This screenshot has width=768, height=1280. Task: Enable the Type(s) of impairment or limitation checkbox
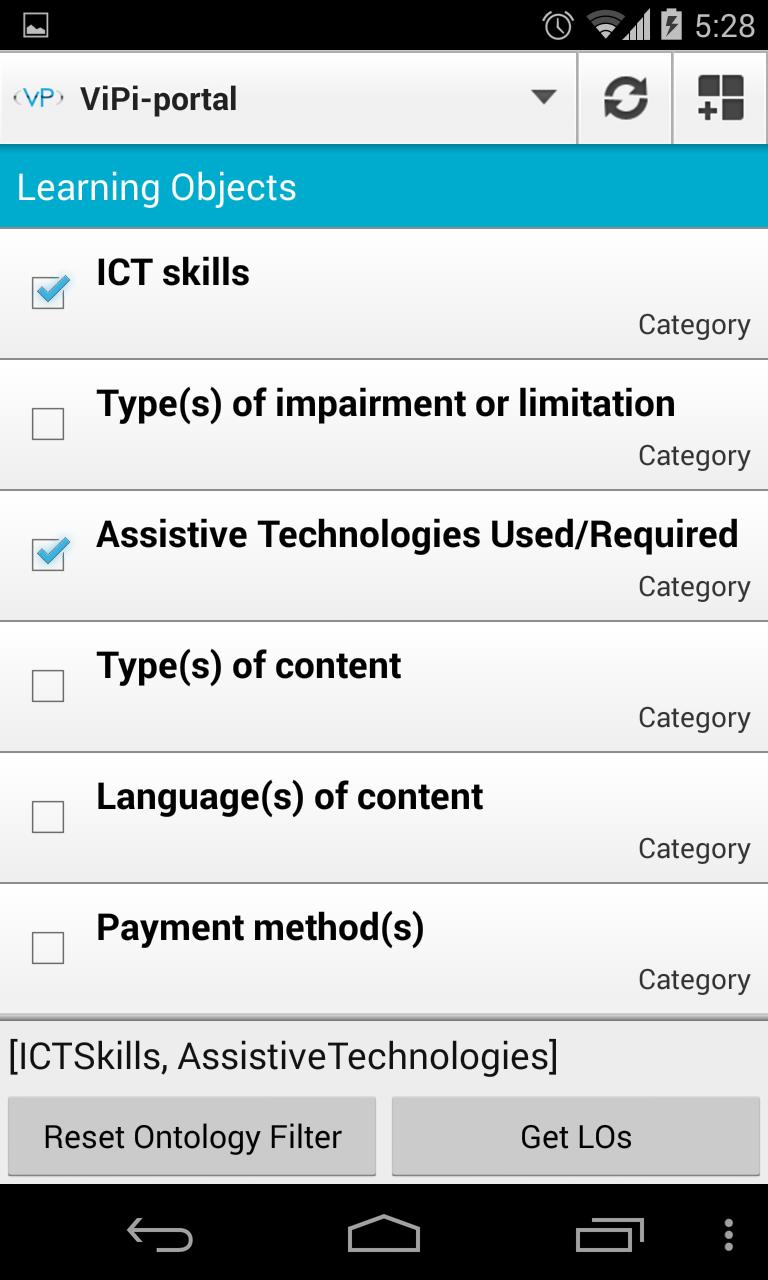(48, 423)
